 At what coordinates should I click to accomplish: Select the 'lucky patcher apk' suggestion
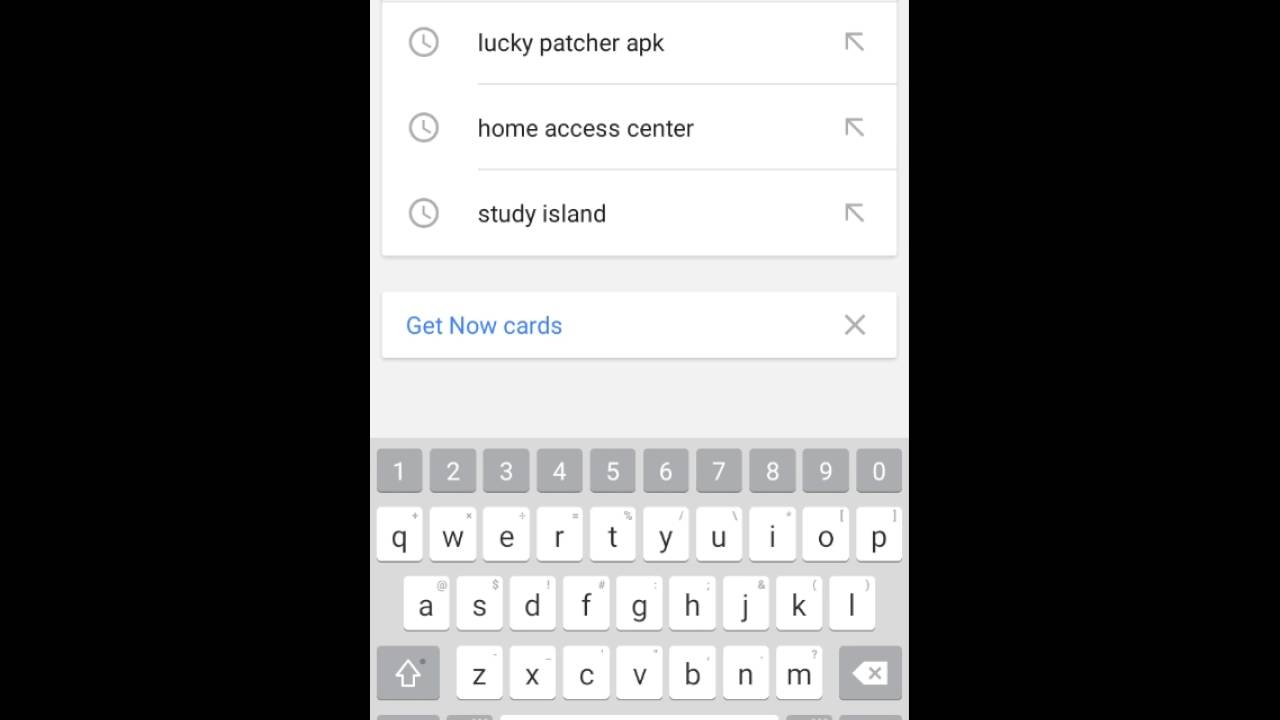coord(571,43)
